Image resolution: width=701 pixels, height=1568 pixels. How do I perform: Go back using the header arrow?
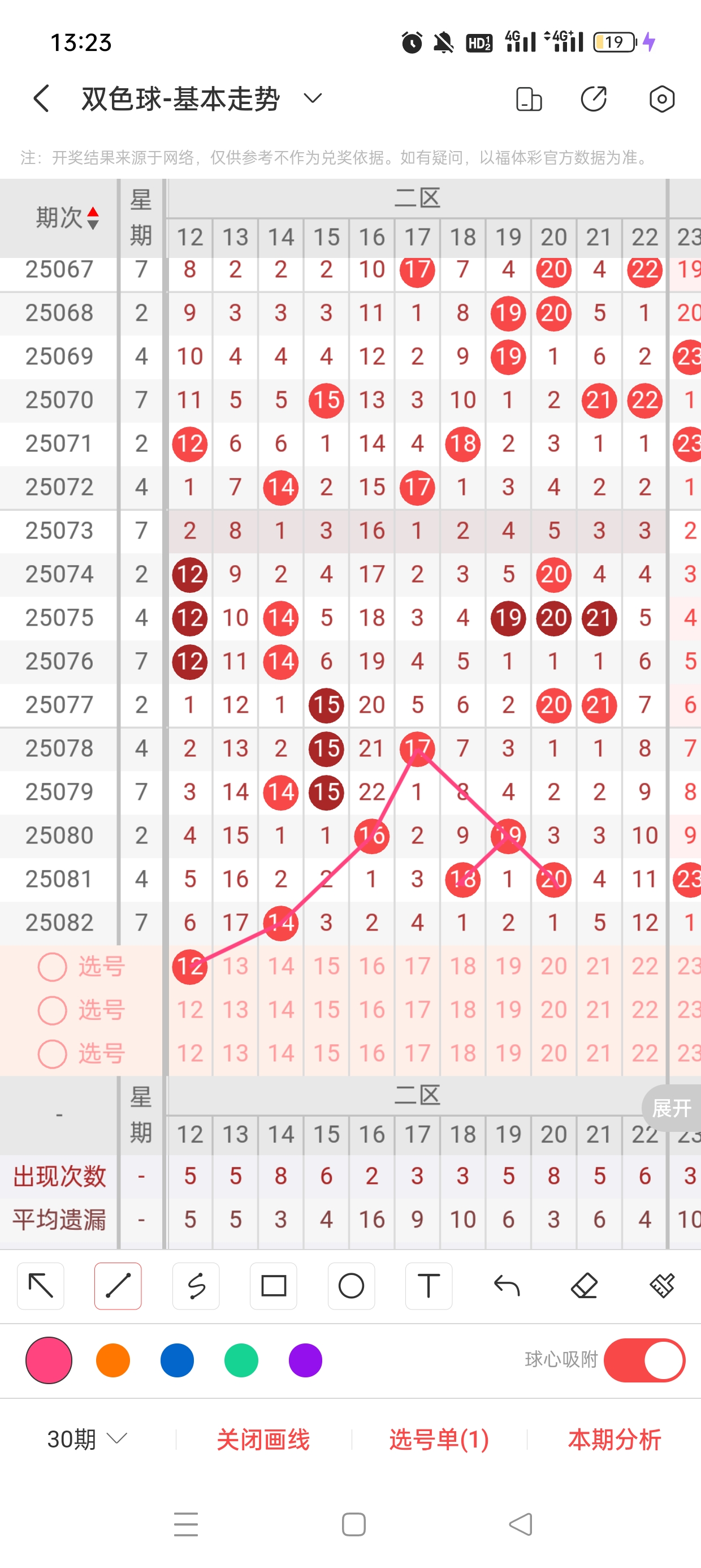point(41,98)
